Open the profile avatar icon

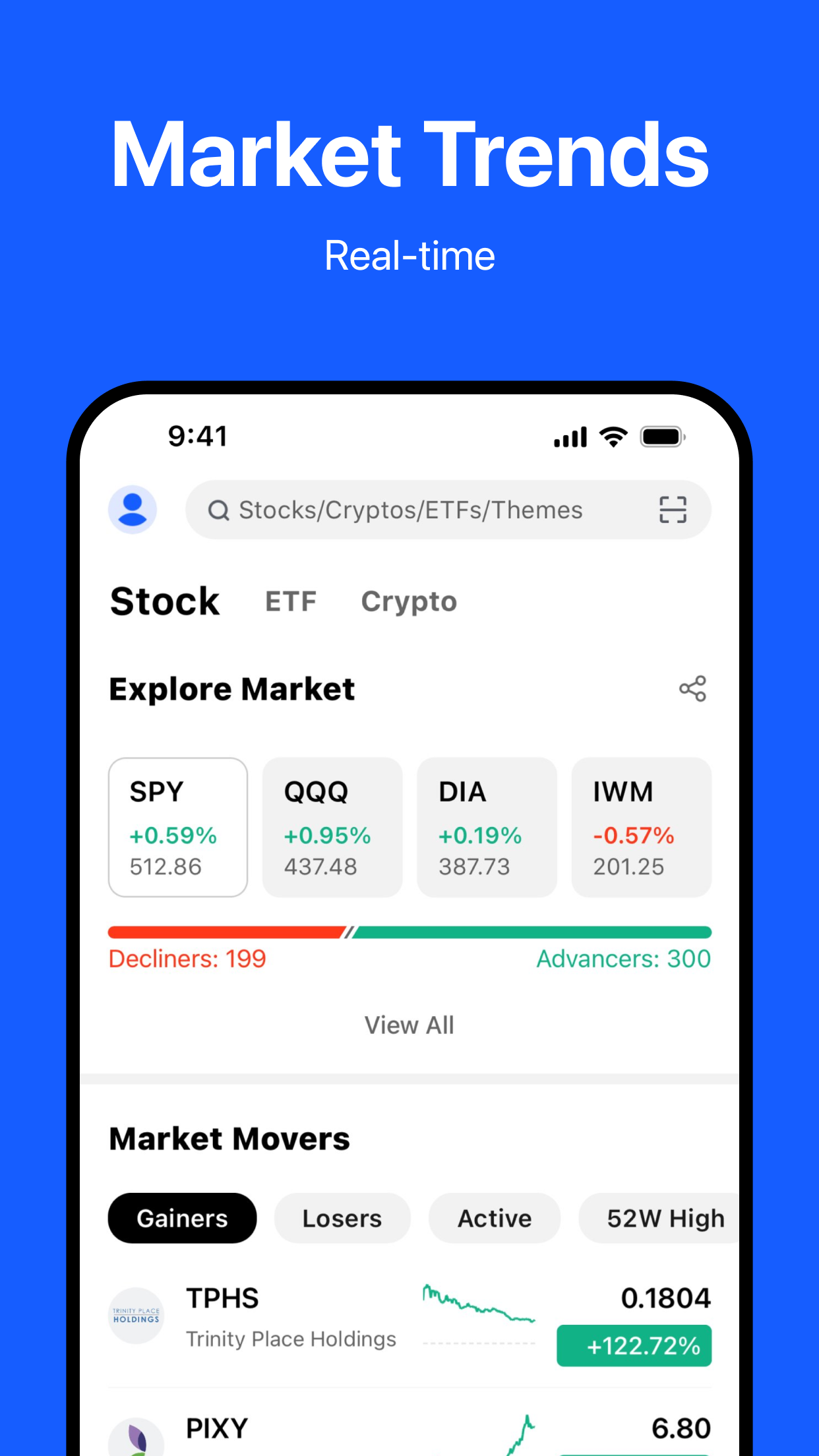(131, 509)
